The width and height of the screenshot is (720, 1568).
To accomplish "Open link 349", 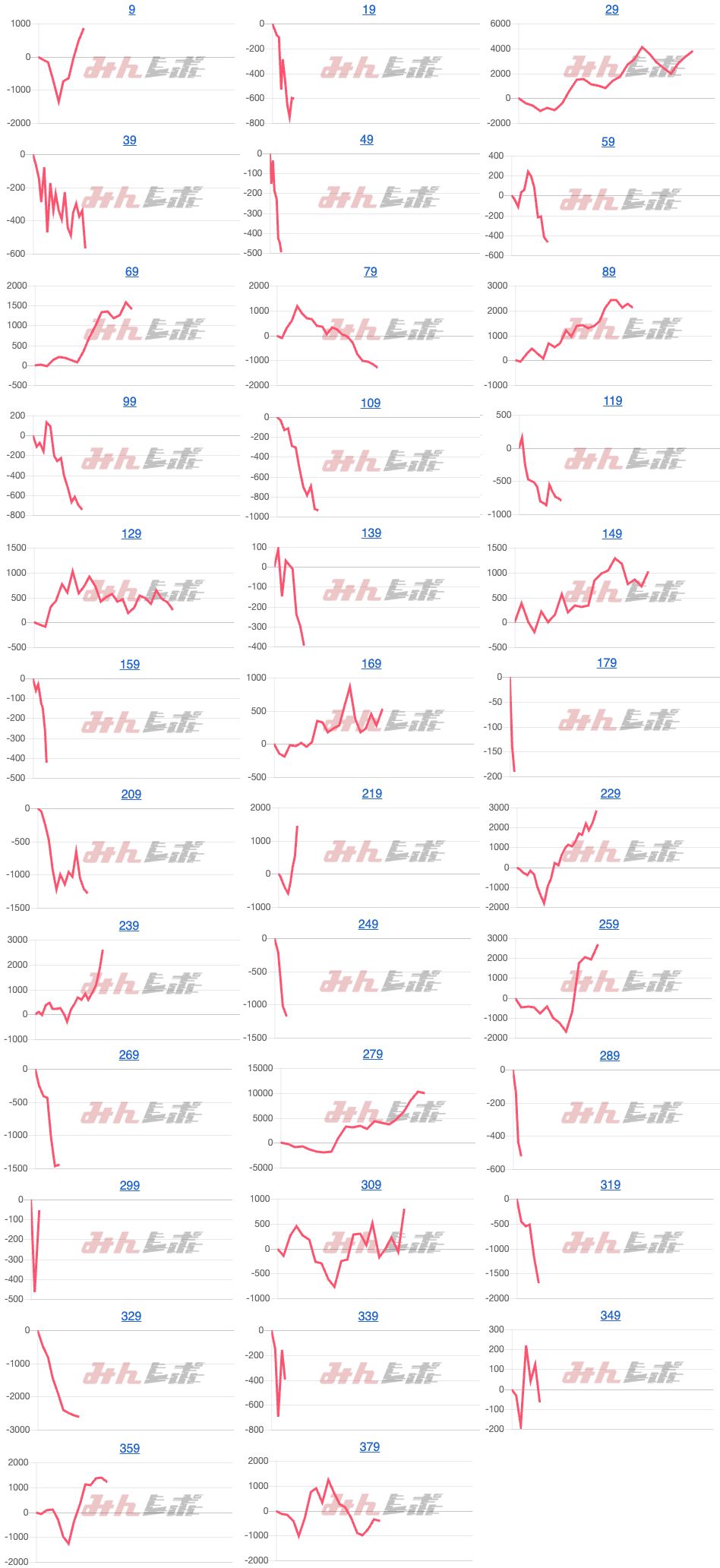I will click(610, 1315).
